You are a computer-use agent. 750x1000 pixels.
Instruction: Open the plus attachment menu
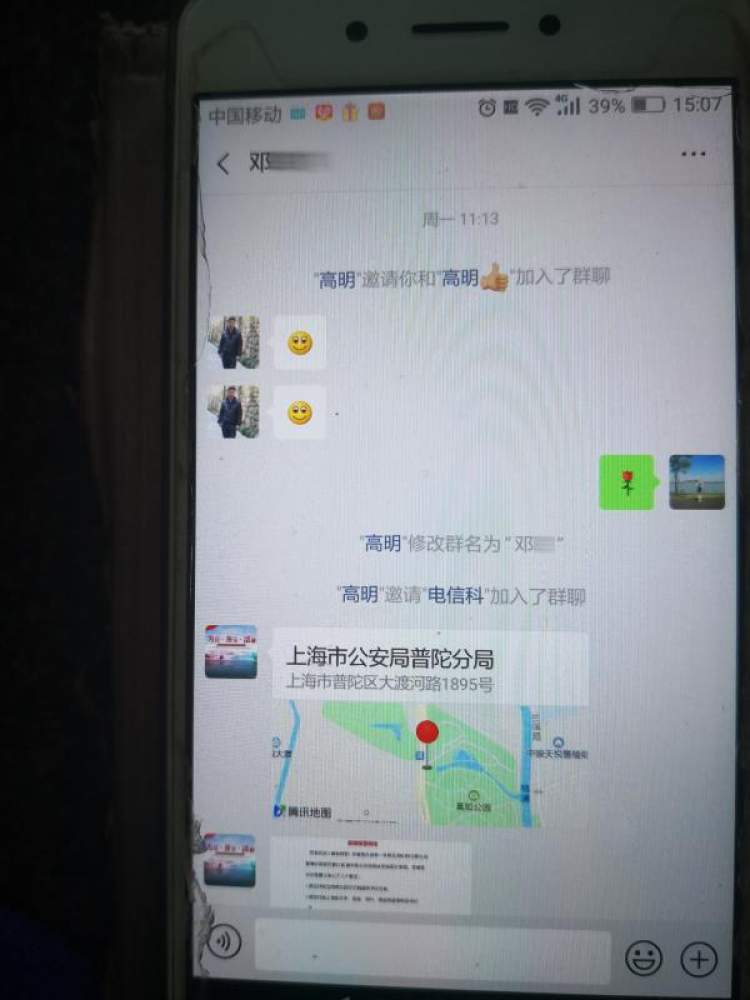pos(699,960)
